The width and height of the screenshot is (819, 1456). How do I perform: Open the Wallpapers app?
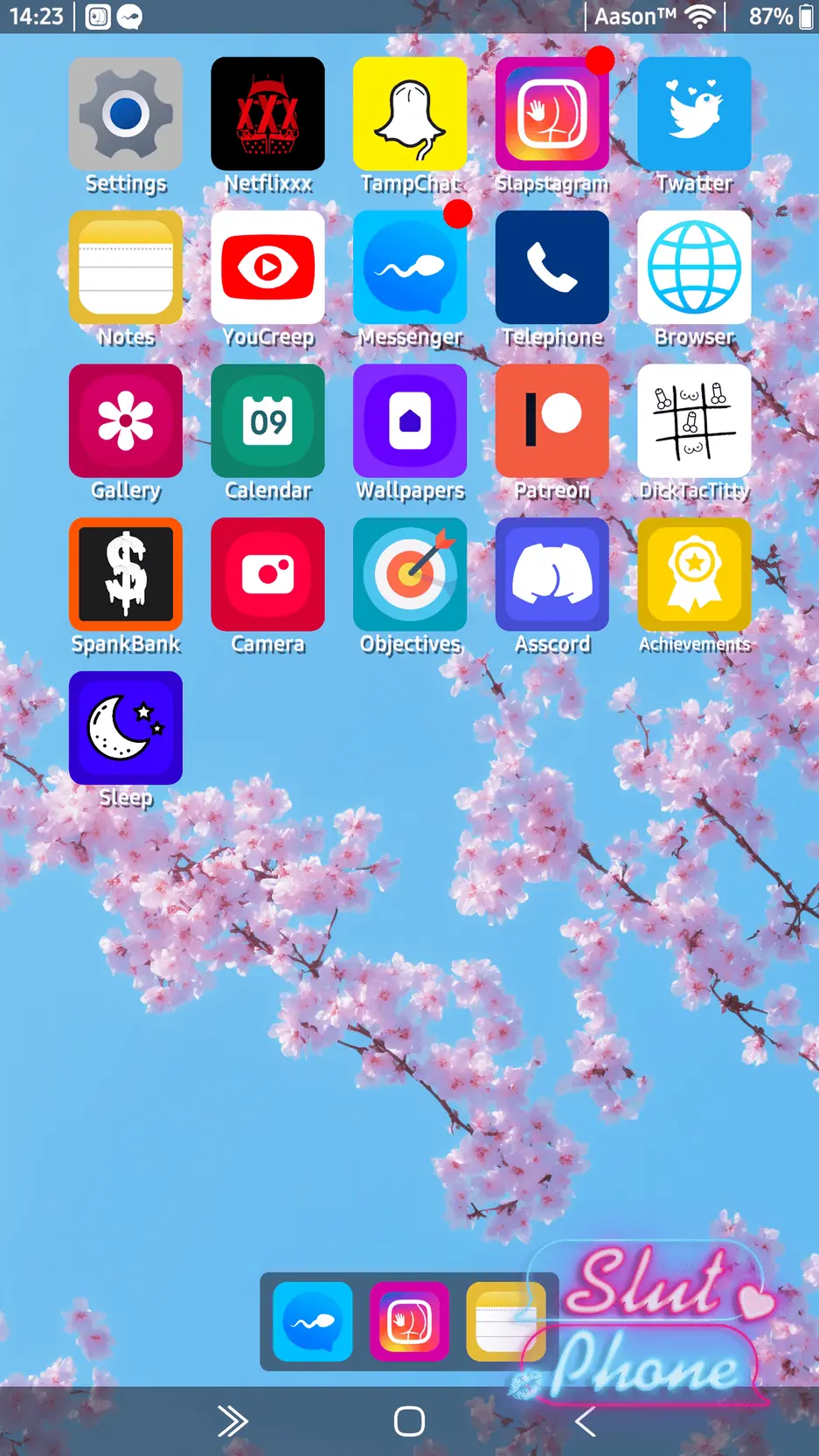410,421
